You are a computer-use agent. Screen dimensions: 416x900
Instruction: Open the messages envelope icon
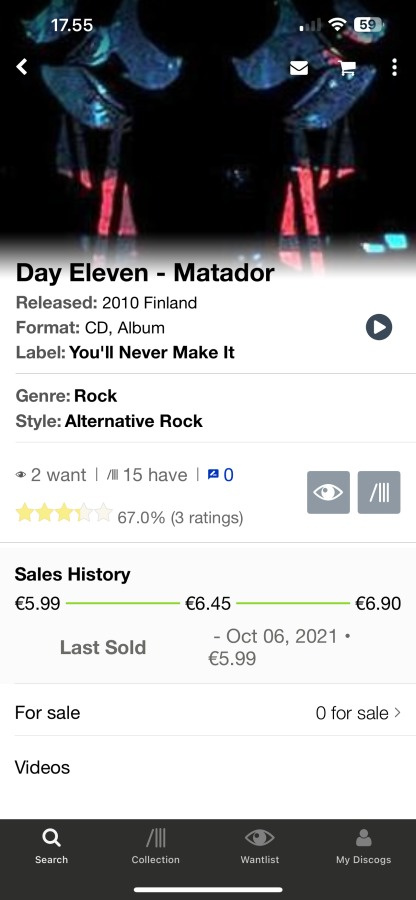(299, 68)
